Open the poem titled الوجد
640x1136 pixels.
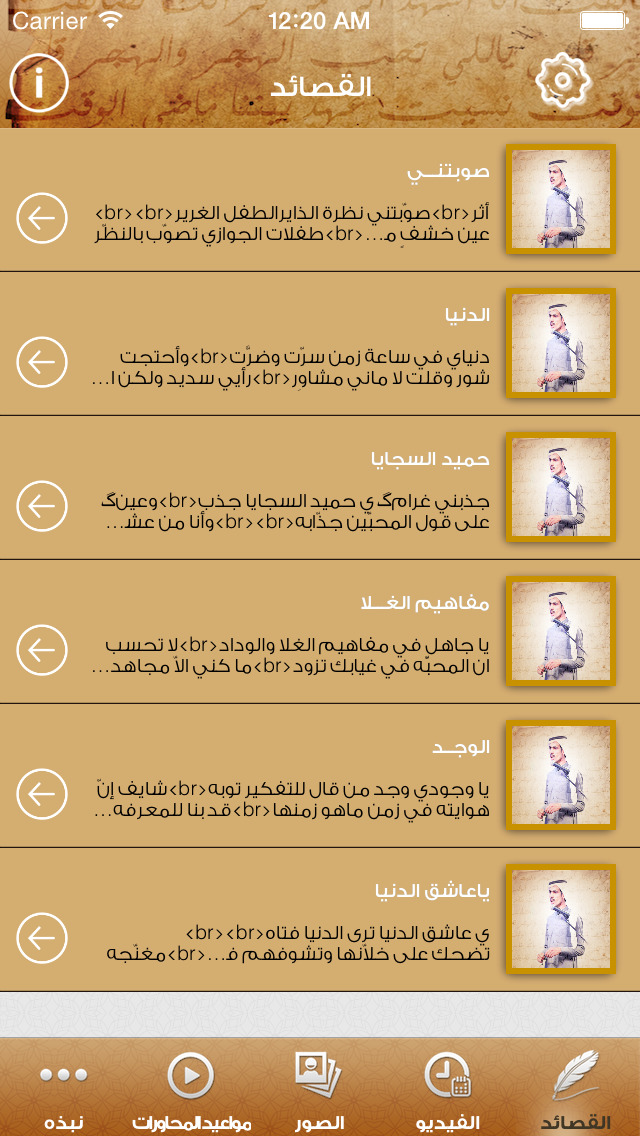coord(320,775)
